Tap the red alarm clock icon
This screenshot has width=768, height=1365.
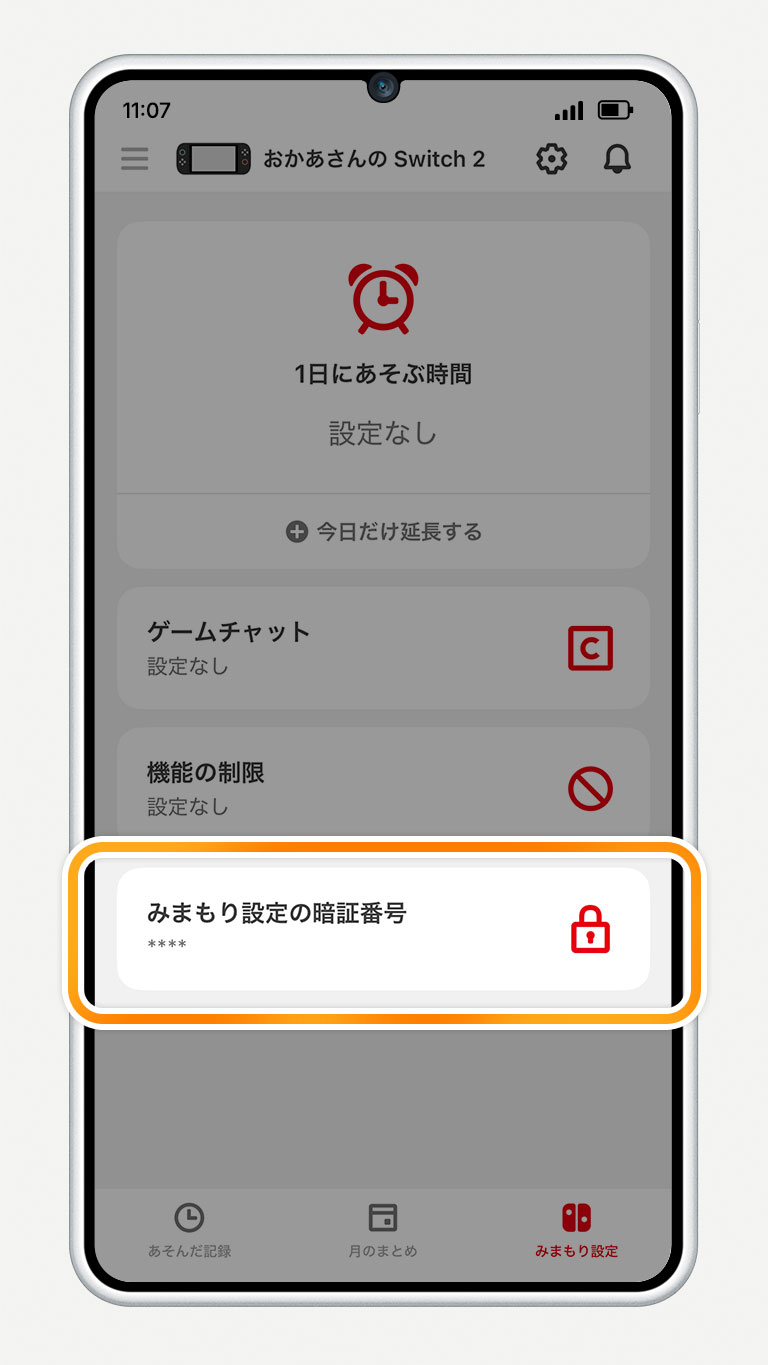tap(383, 296)
